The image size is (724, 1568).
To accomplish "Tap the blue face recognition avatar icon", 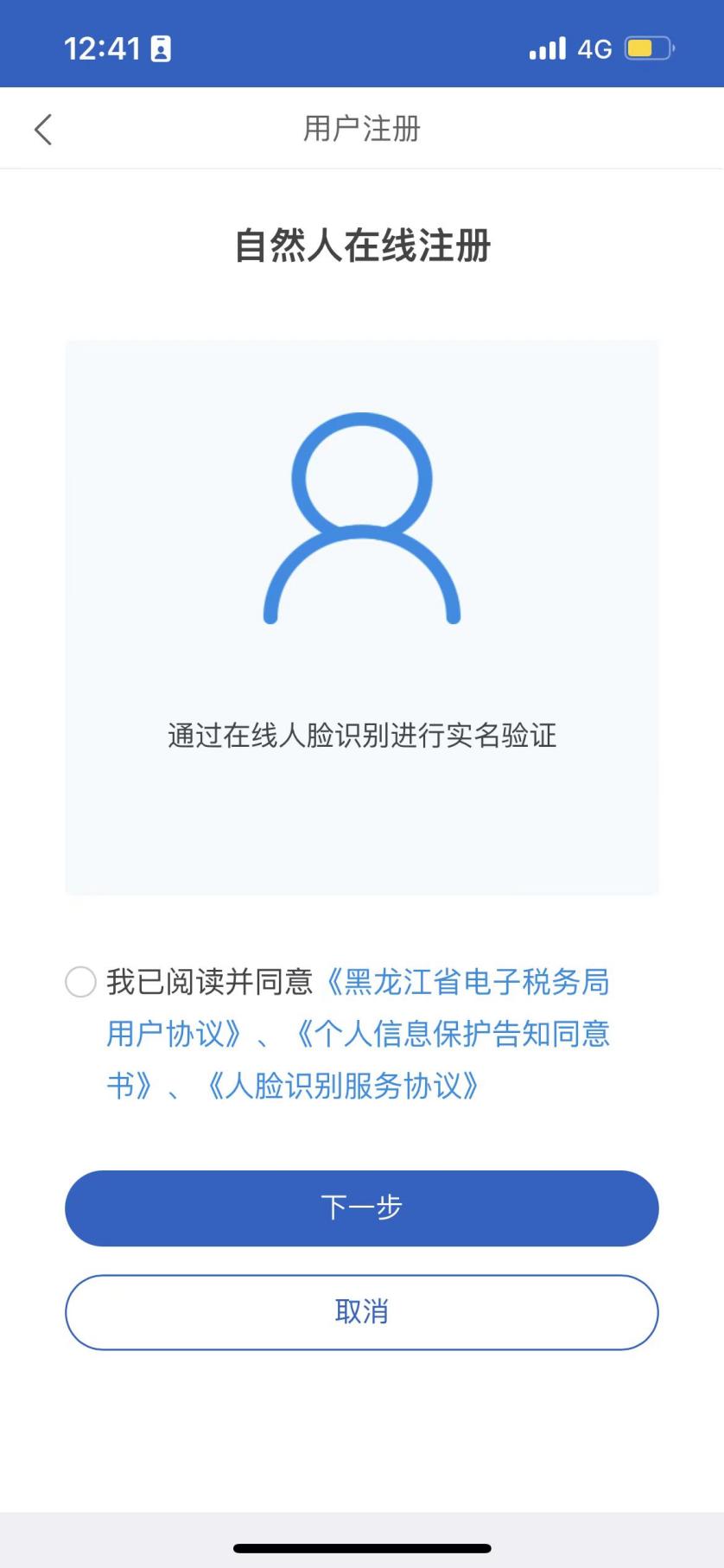I will tap(361, 519).
